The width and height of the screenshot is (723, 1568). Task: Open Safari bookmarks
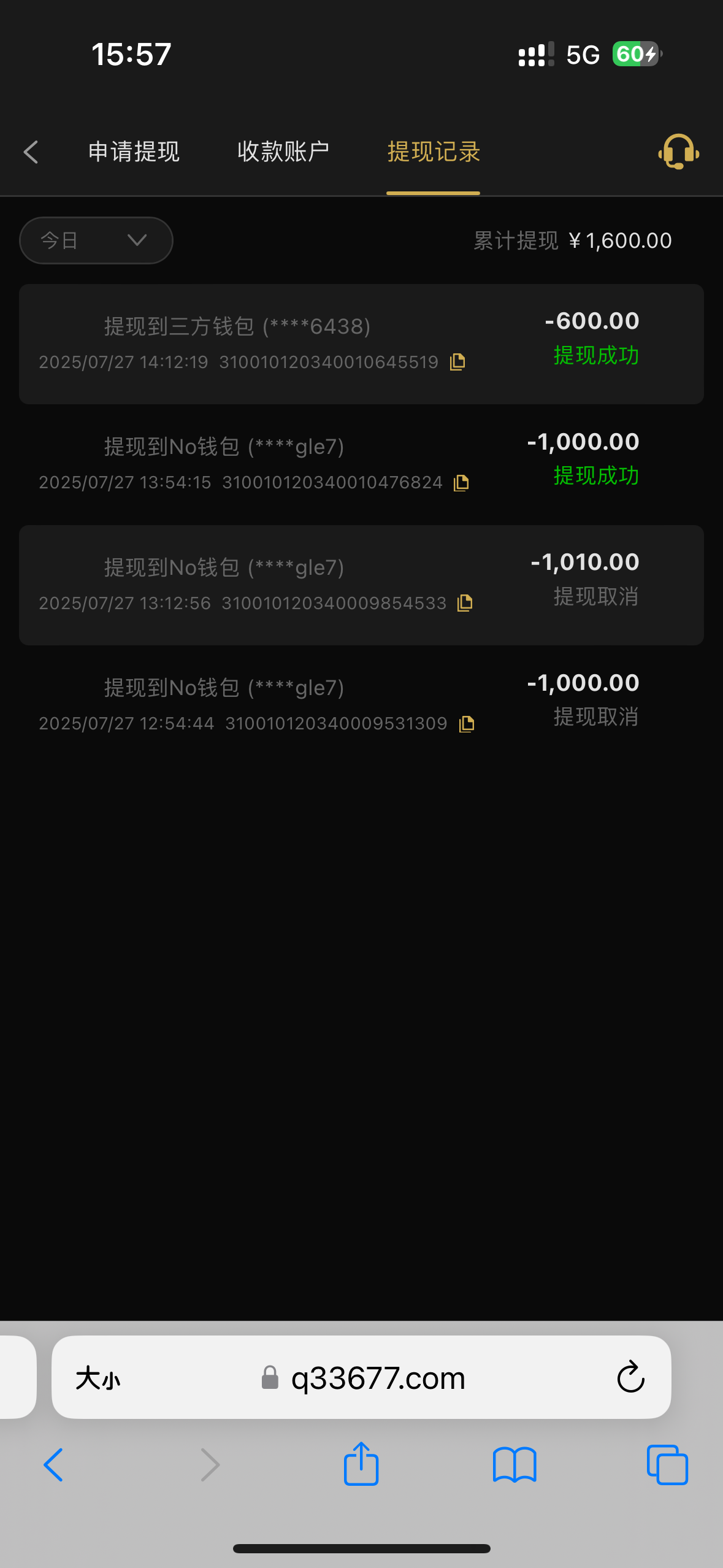515,1465
